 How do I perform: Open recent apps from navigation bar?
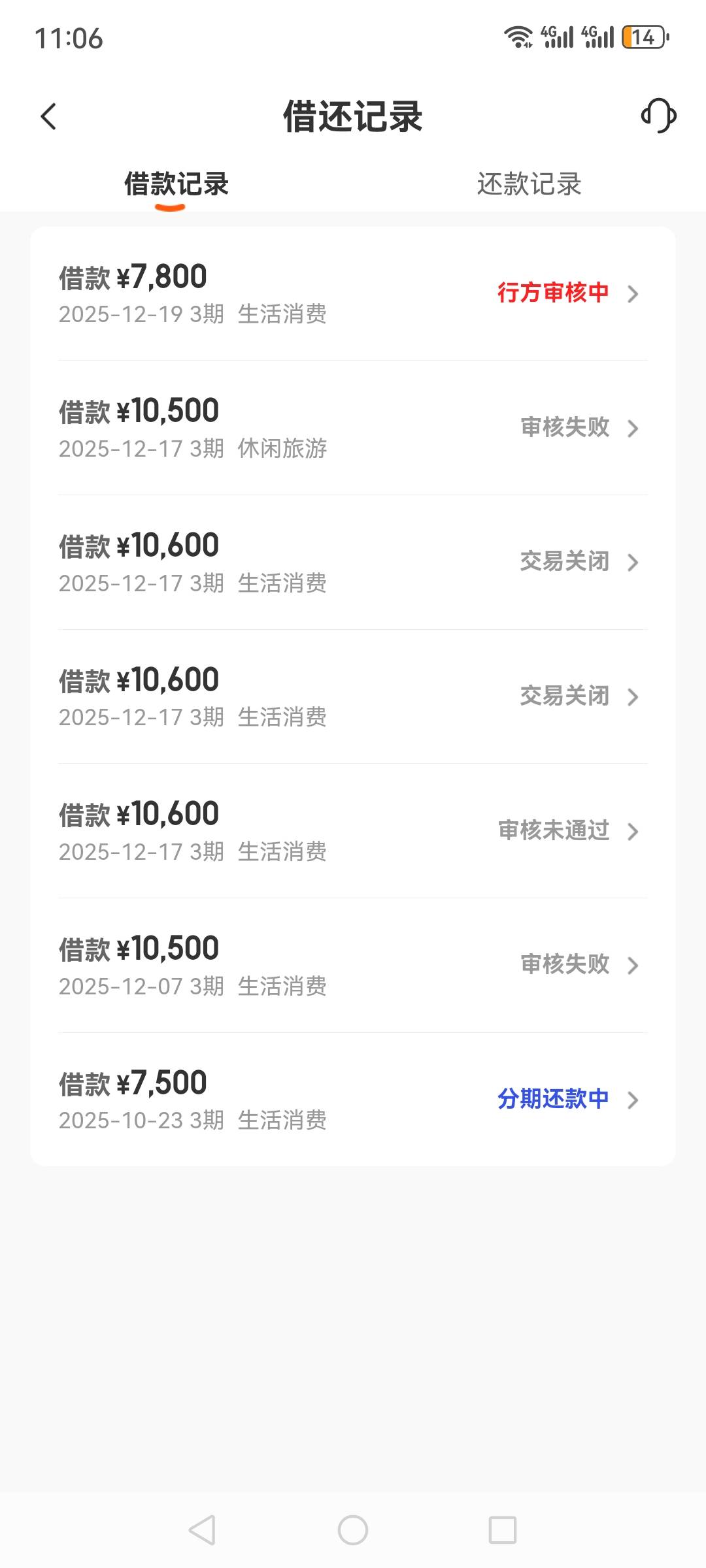coord(503,1530)
